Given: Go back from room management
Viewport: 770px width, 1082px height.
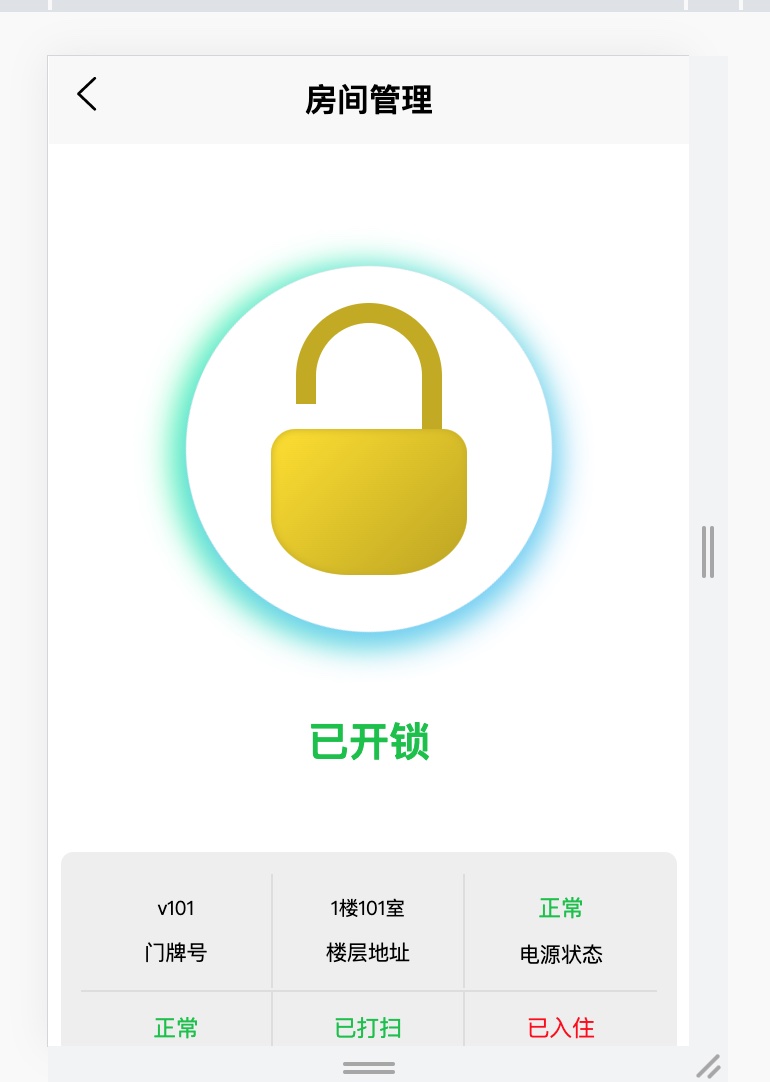Looking at the screenshot, I should coord(87,94).
